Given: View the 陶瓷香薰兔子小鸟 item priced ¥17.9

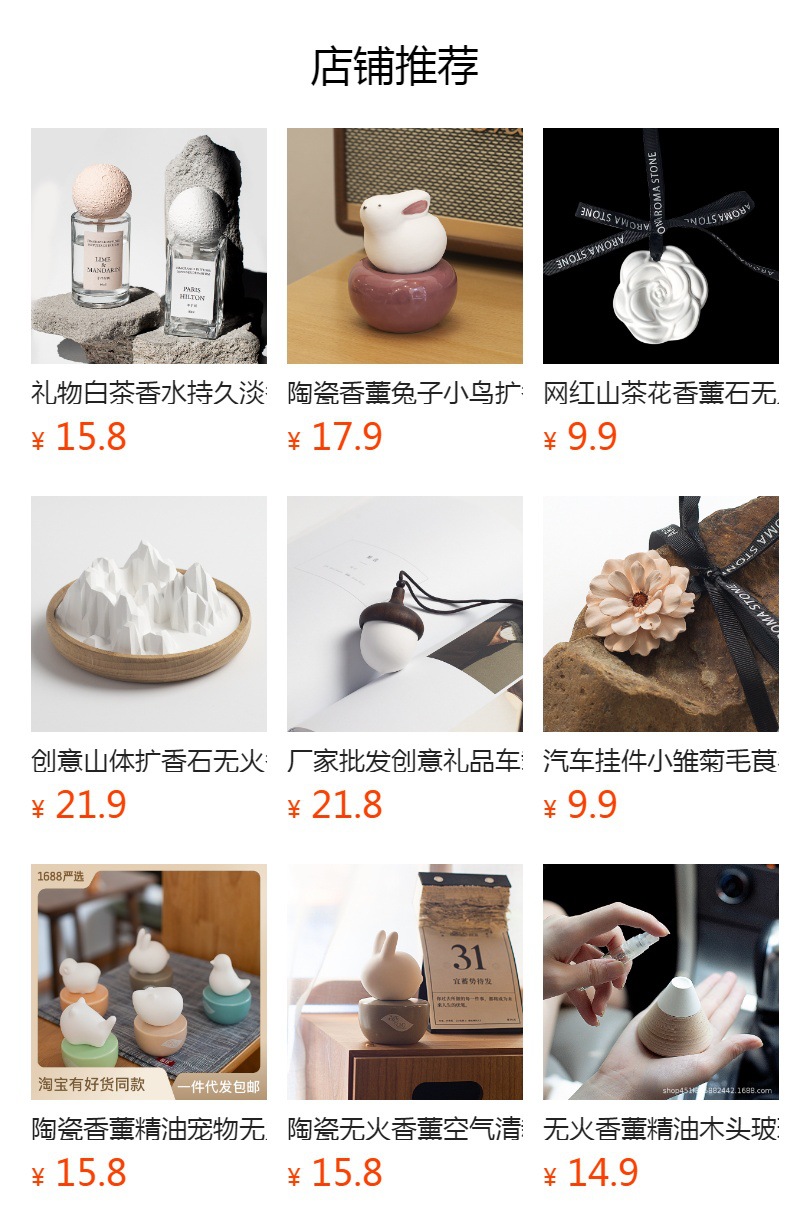Looking at the screenshot, I should [x=404, y=246].
